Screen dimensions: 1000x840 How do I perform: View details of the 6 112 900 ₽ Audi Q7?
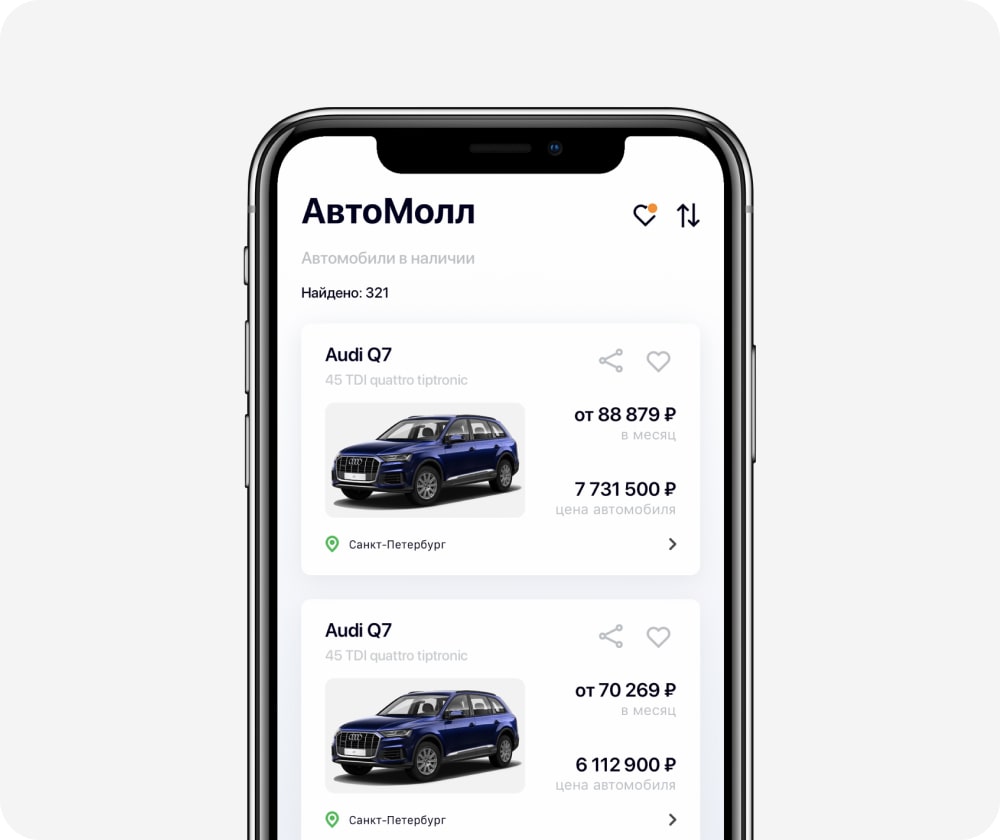tap(672, 819)
